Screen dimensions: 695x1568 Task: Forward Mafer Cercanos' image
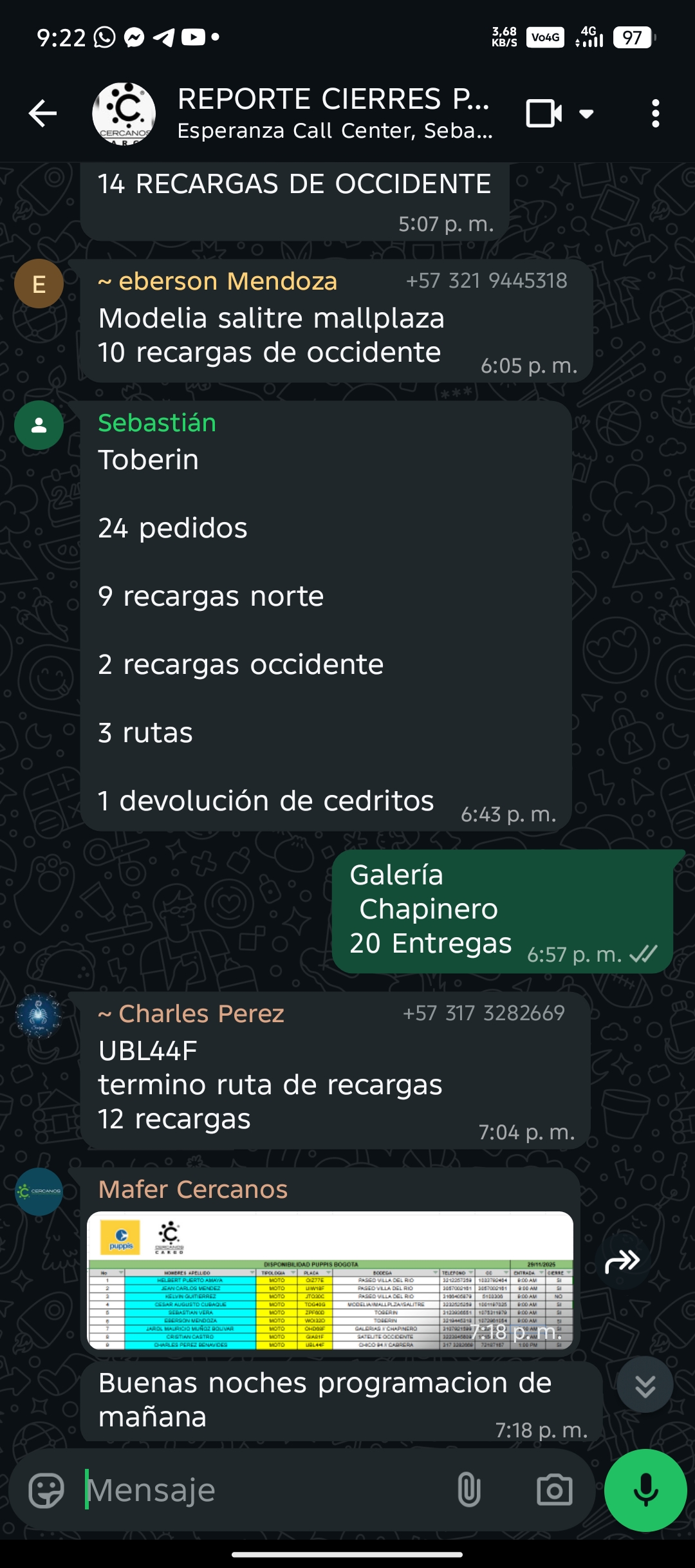[622, 1261]
